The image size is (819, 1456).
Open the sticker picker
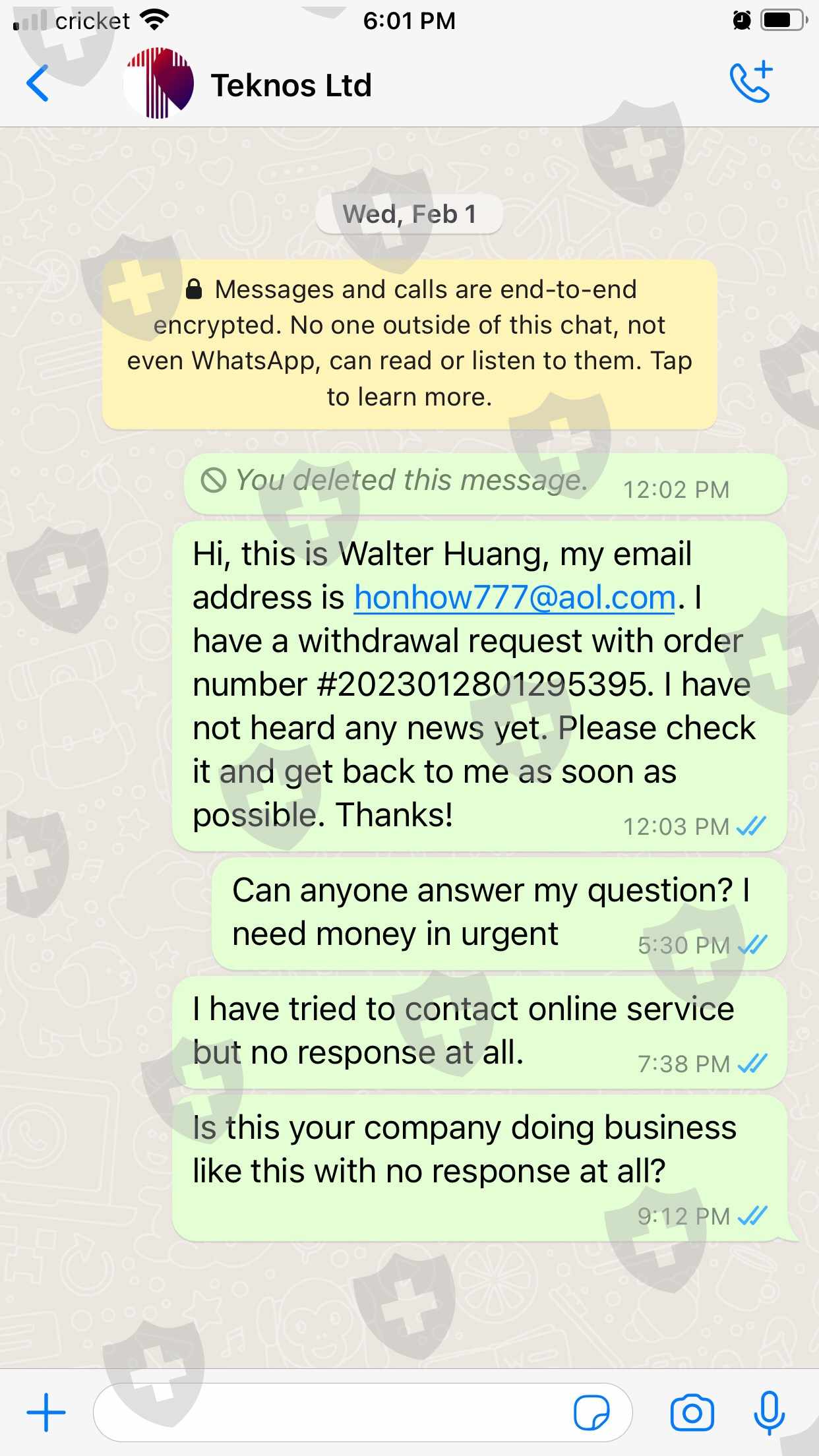click(x=591, y=1412)
